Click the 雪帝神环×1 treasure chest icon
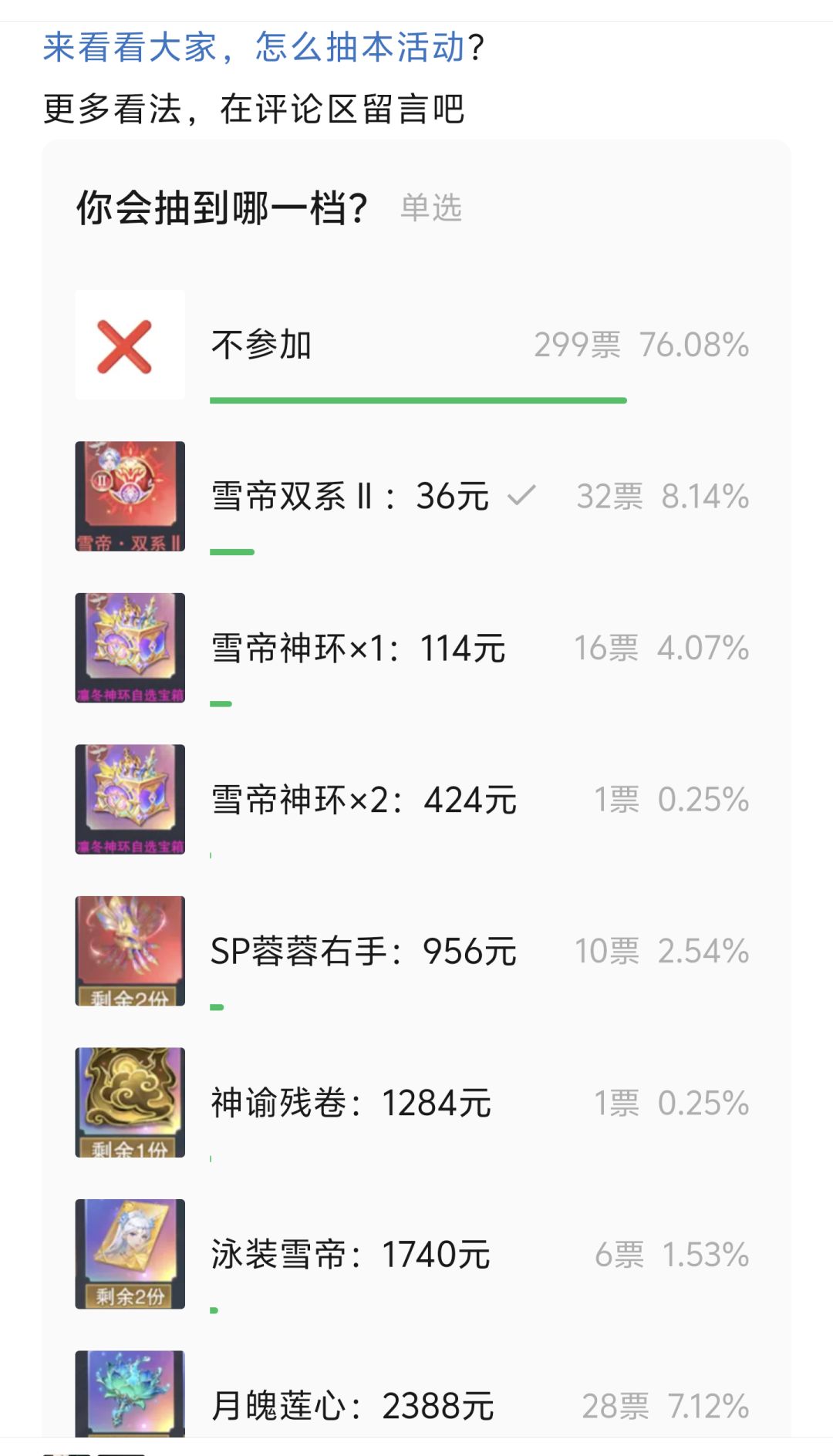Screen dimensions: 833x1456 pyautogui.click(x=130, y=647)
